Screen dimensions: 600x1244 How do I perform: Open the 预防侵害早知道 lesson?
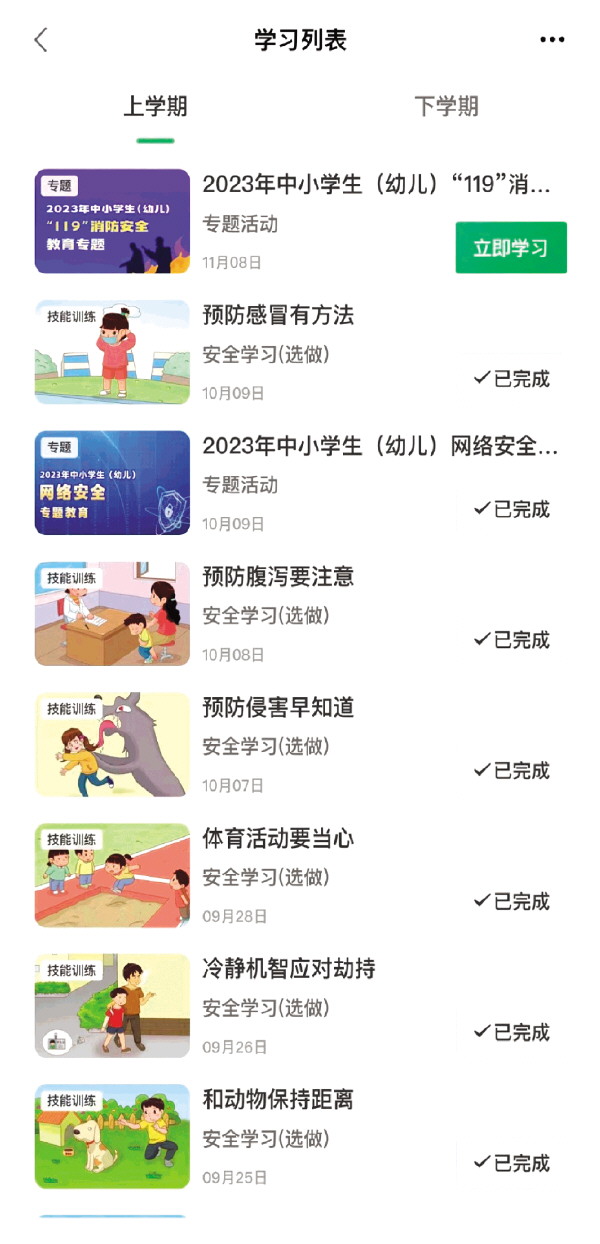278,708
